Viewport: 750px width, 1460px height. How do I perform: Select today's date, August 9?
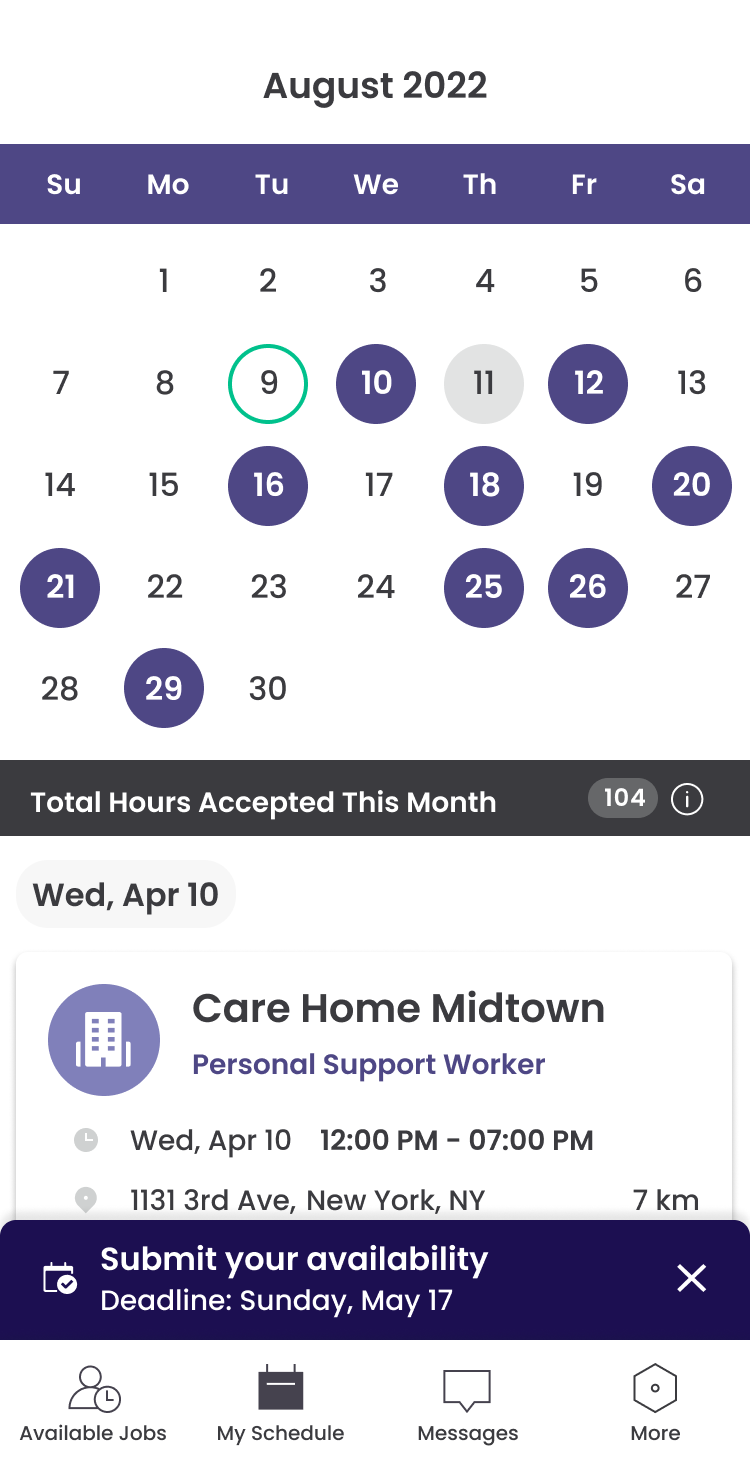267,384
